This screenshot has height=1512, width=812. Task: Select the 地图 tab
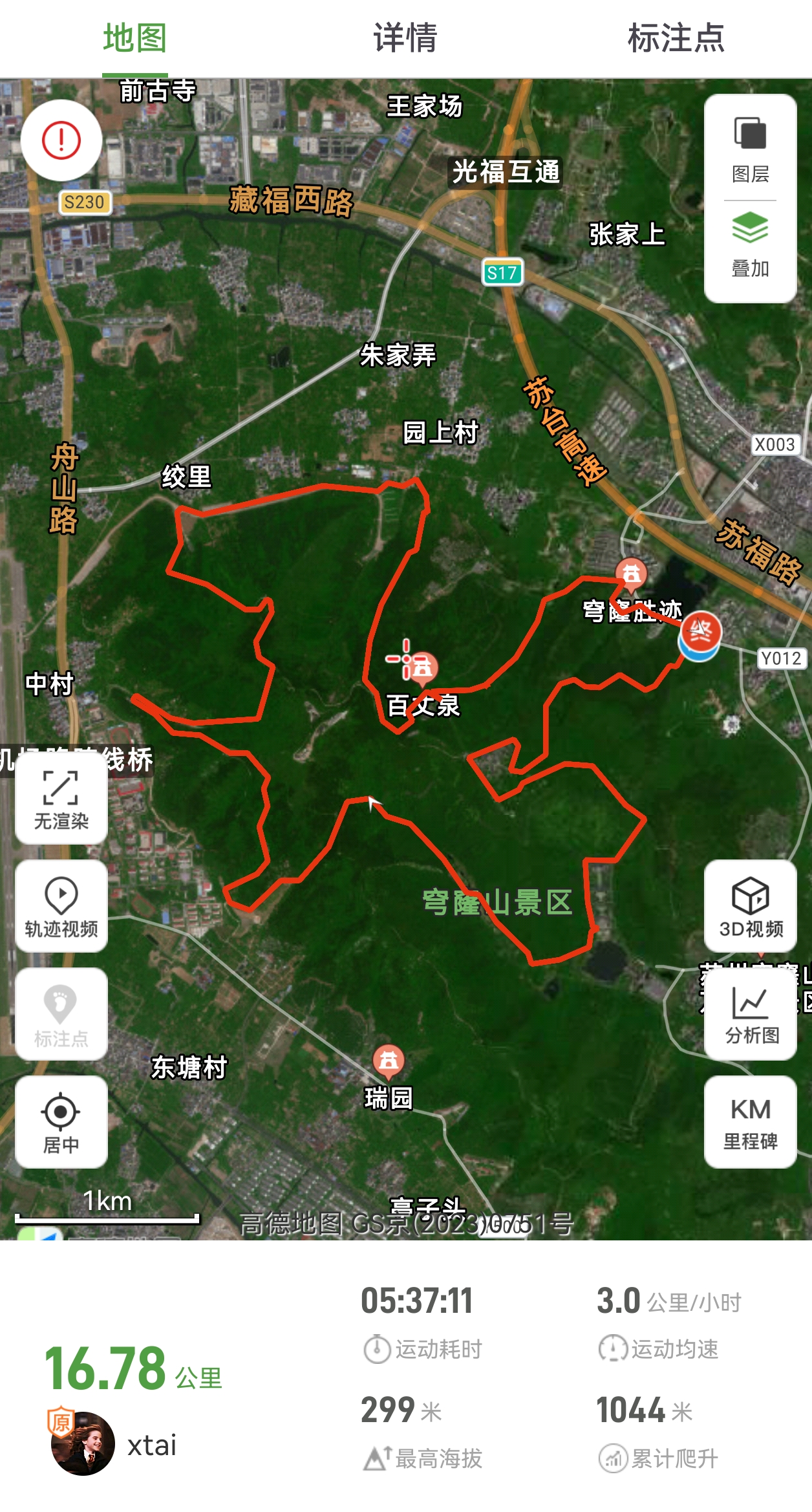click(135, 38)
